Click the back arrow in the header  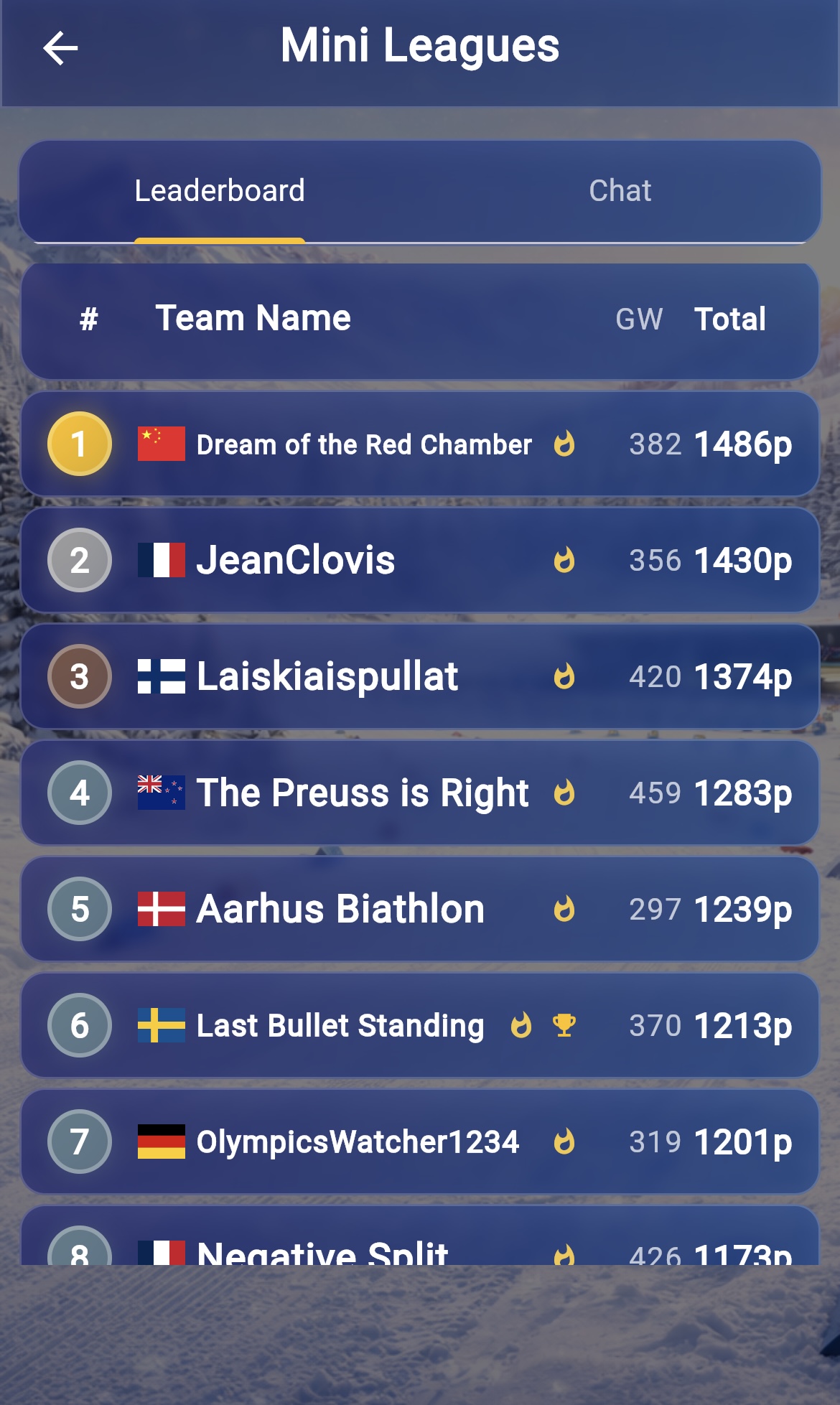60,49
